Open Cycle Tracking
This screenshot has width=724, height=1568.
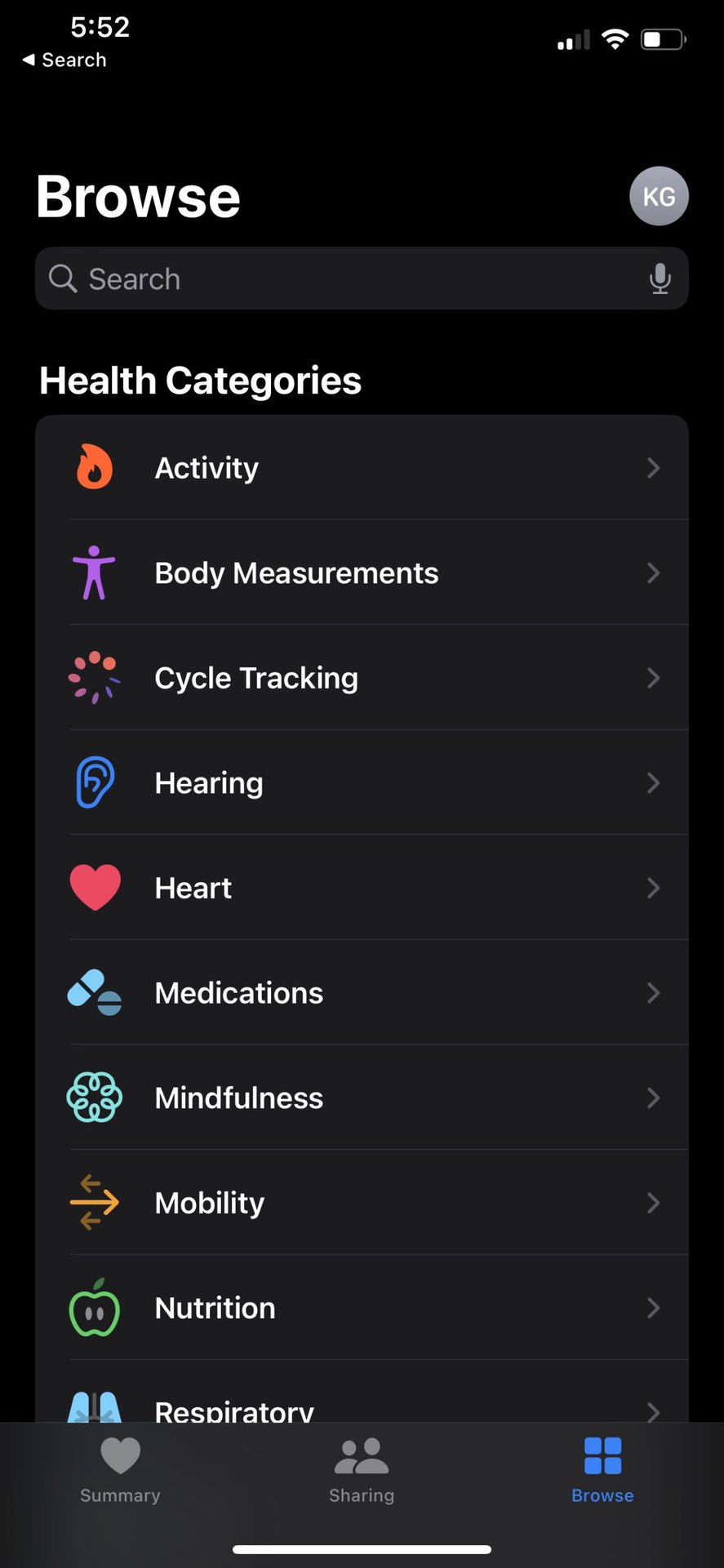362,678
